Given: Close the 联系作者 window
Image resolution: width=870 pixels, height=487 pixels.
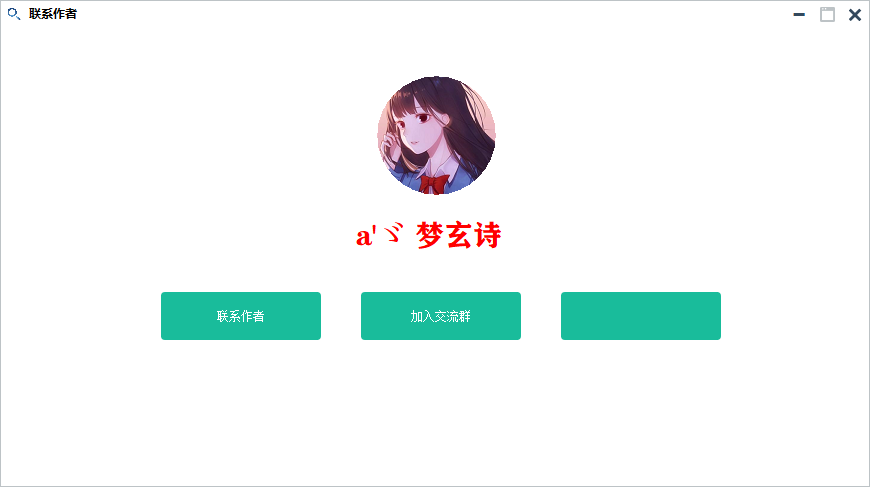Looking at the screenshot, I should click(x=855, y=15).
